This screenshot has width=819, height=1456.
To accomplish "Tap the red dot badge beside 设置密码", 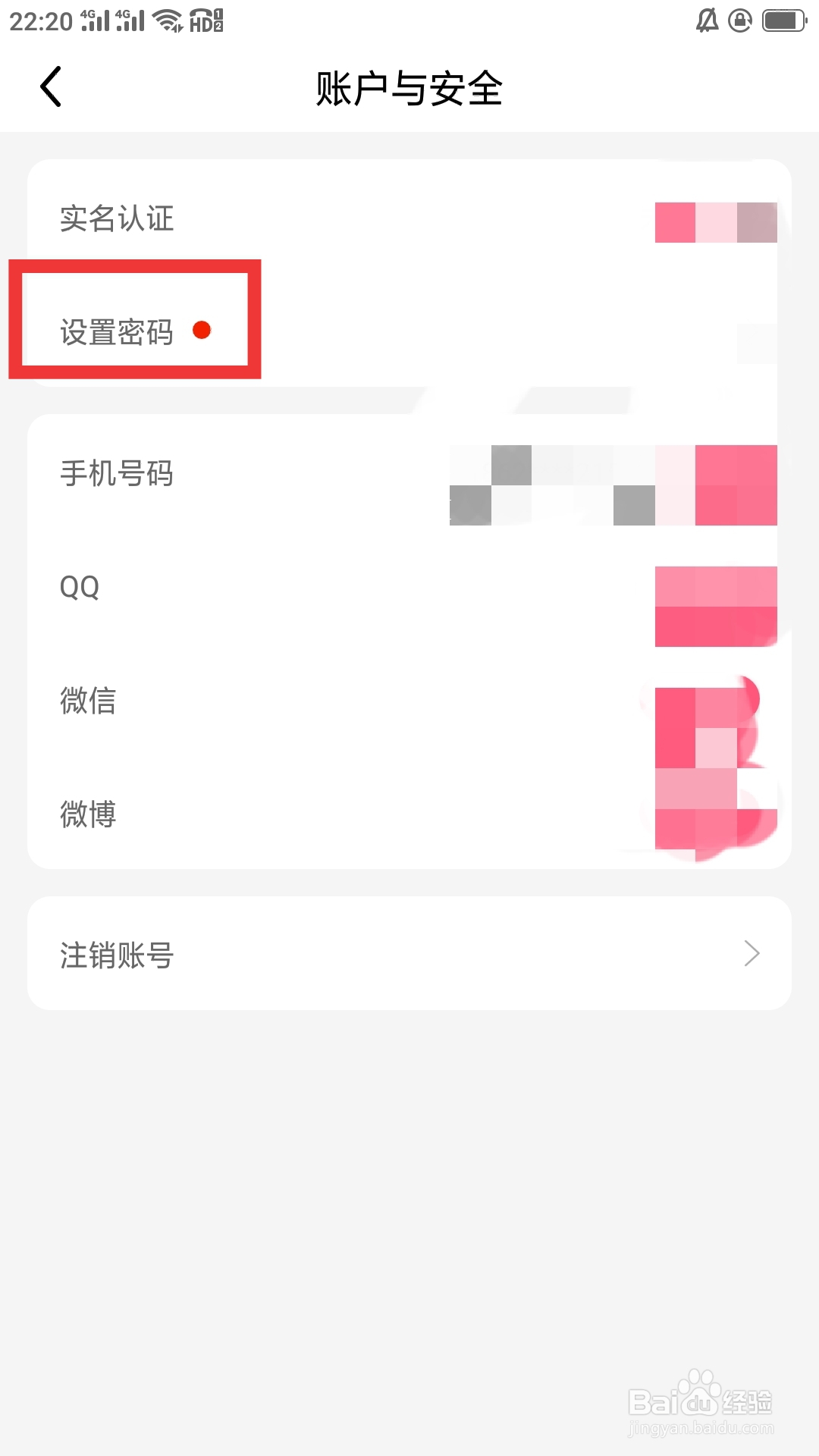I will [202, 331].
